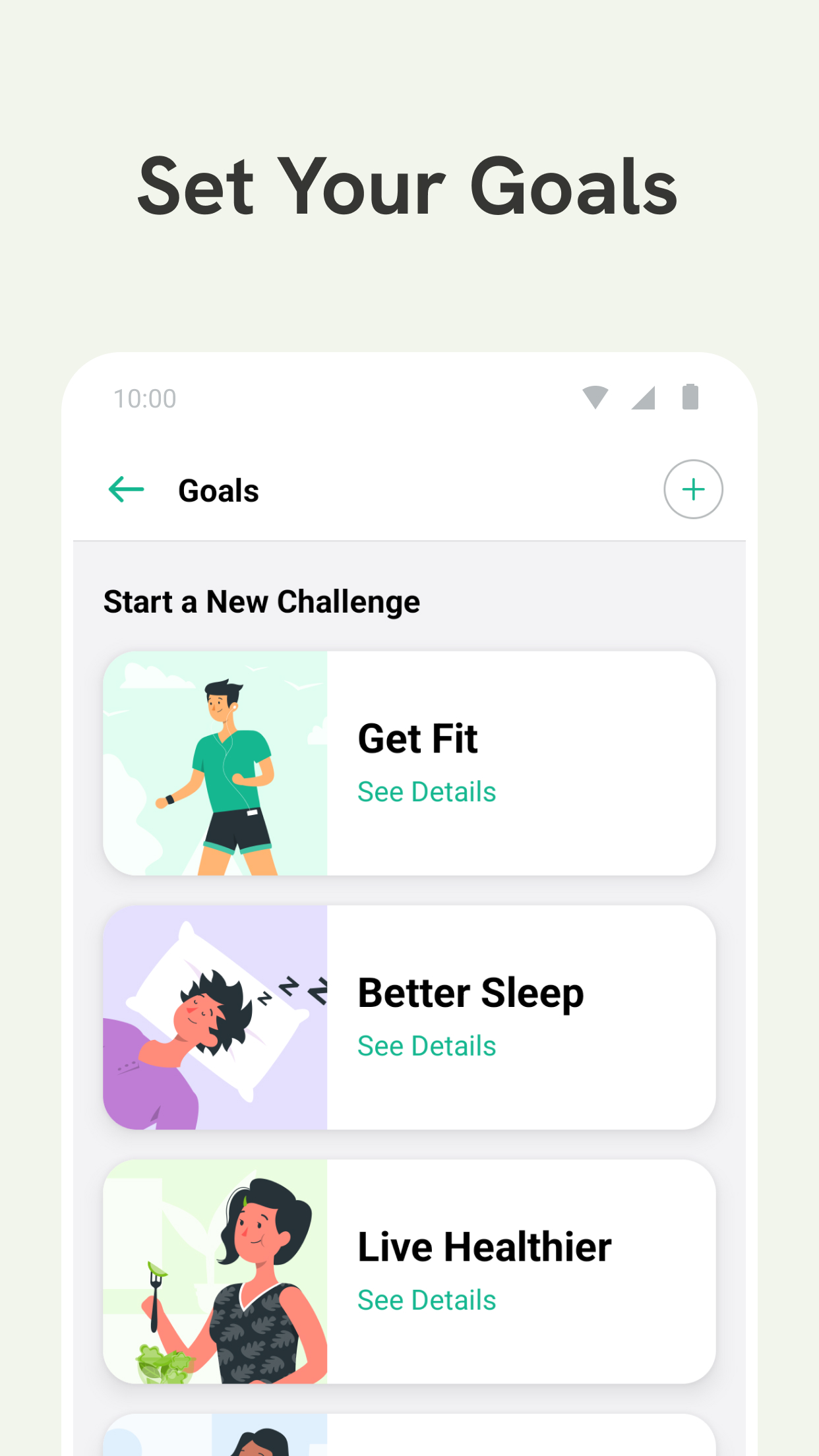This screenshot has height=1456, width=819.
Task: Click the Start a New Challenge heading
Action: click(262, 601)
